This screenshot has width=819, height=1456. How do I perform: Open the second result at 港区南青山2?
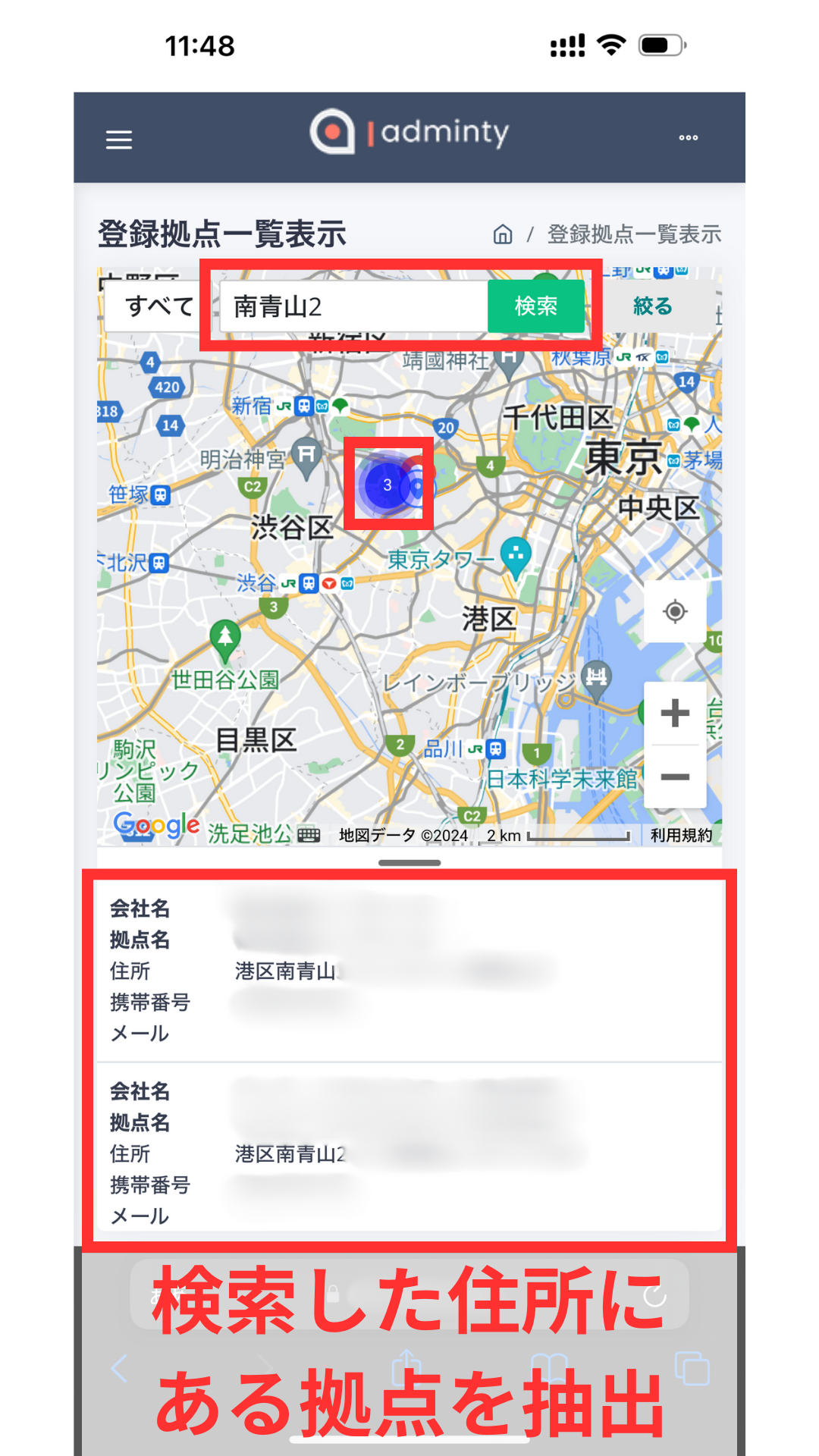point(409,1153)
